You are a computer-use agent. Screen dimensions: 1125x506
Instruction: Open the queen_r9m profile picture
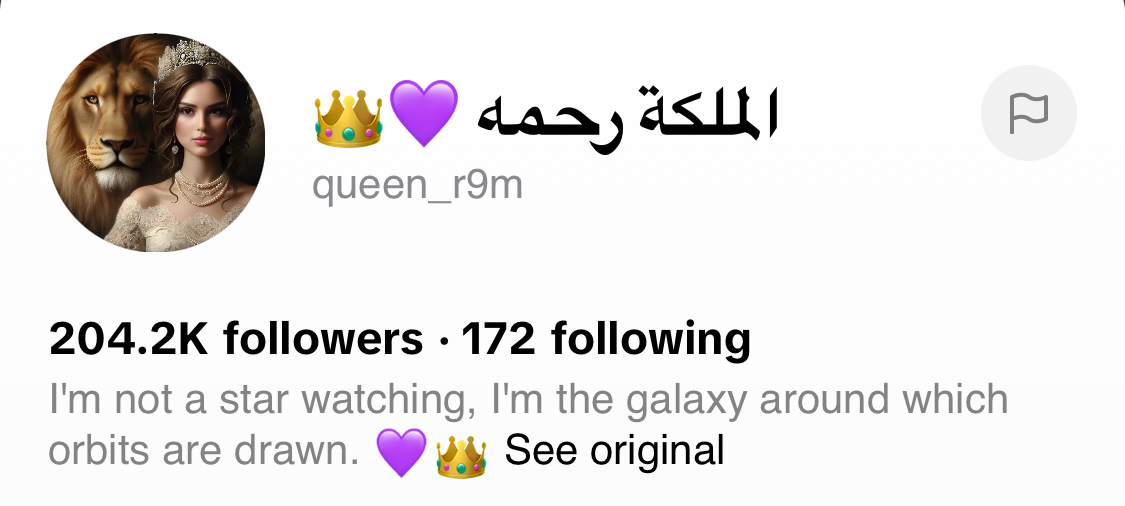(x=156, y=142)
